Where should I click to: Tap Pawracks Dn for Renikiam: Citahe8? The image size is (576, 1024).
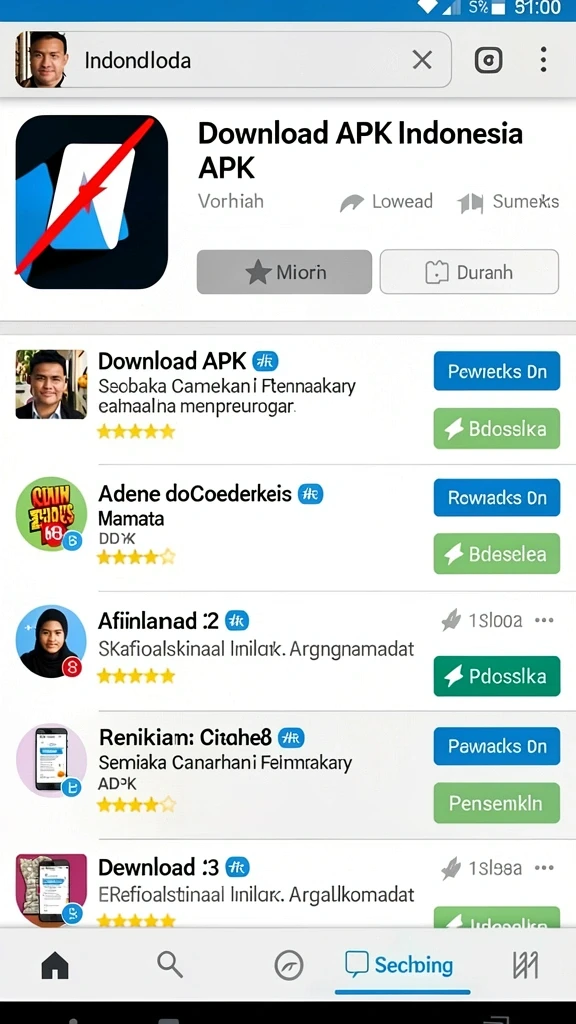[496, 746]
